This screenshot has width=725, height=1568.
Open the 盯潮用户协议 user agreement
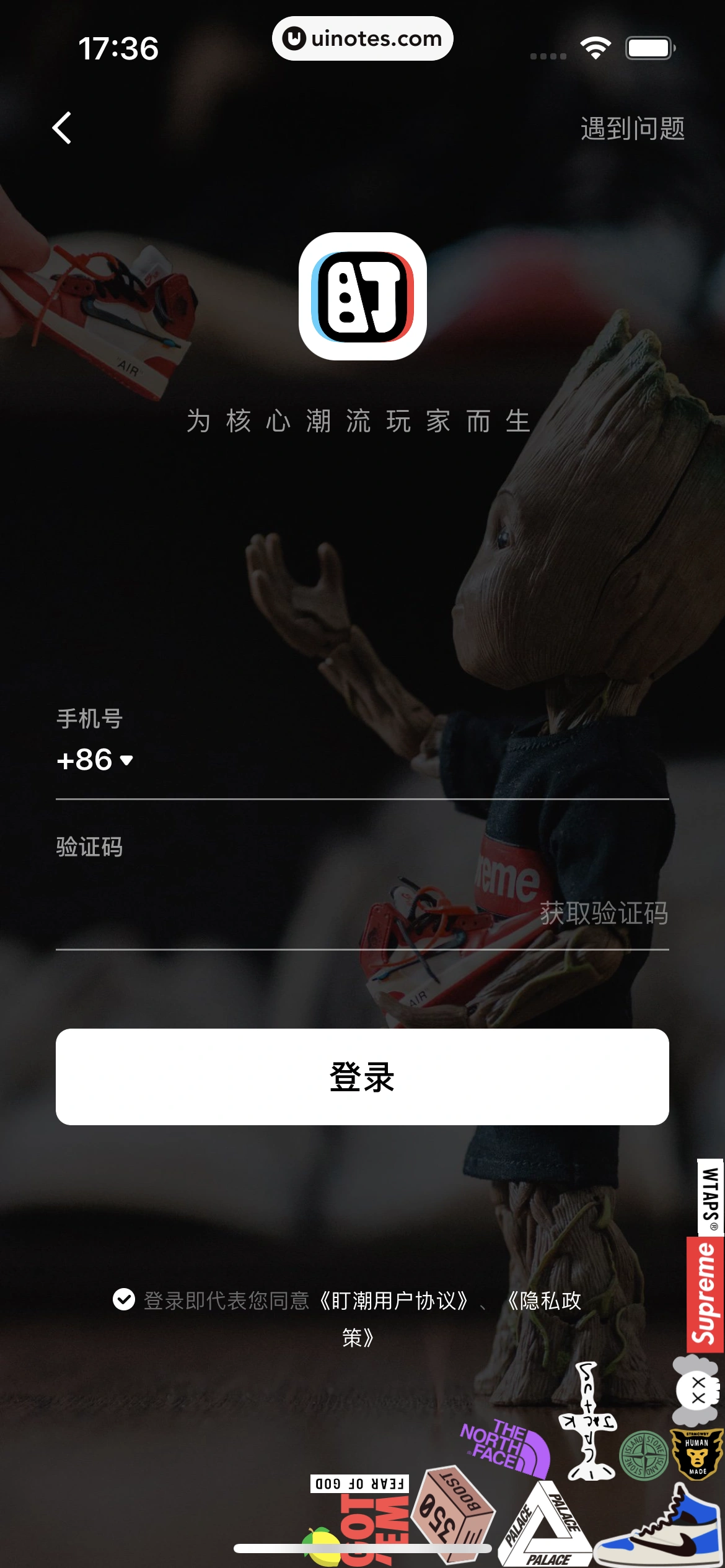coord(393,1300)
